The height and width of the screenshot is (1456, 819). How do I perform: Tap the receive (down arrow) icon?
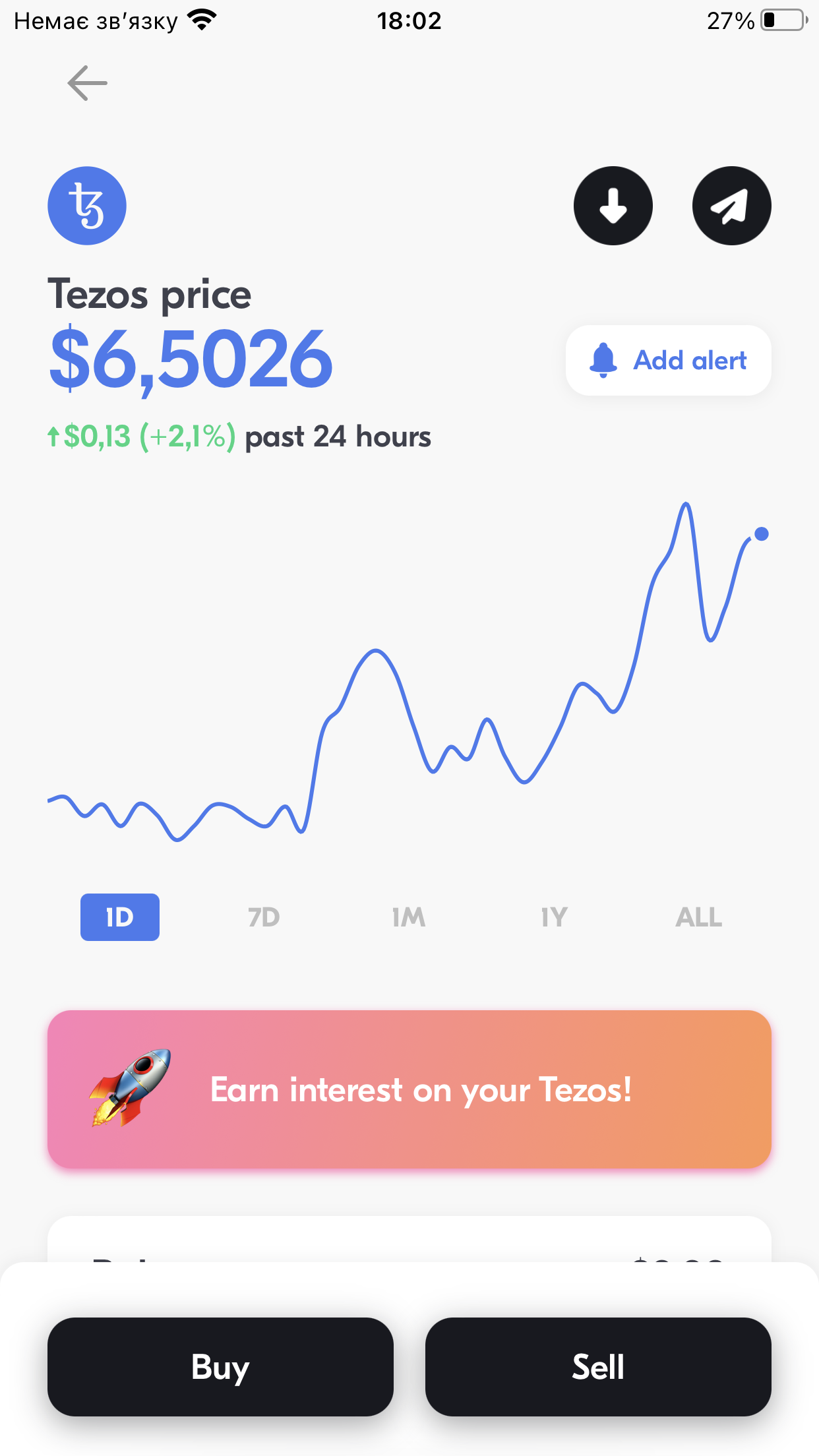coord(613,206)
